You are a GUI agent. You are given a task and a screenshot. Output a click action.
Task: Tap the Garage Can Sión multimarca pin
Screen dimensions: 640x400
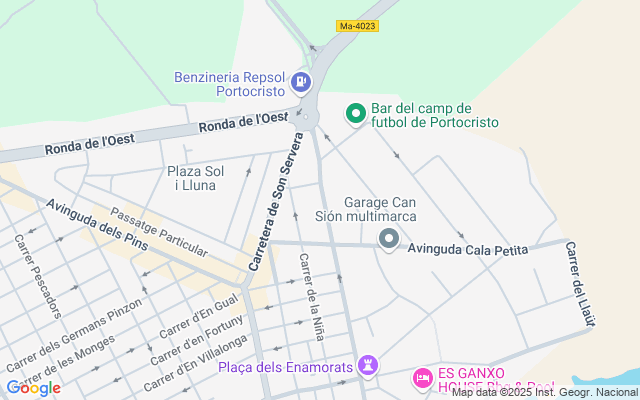(388, 238)
